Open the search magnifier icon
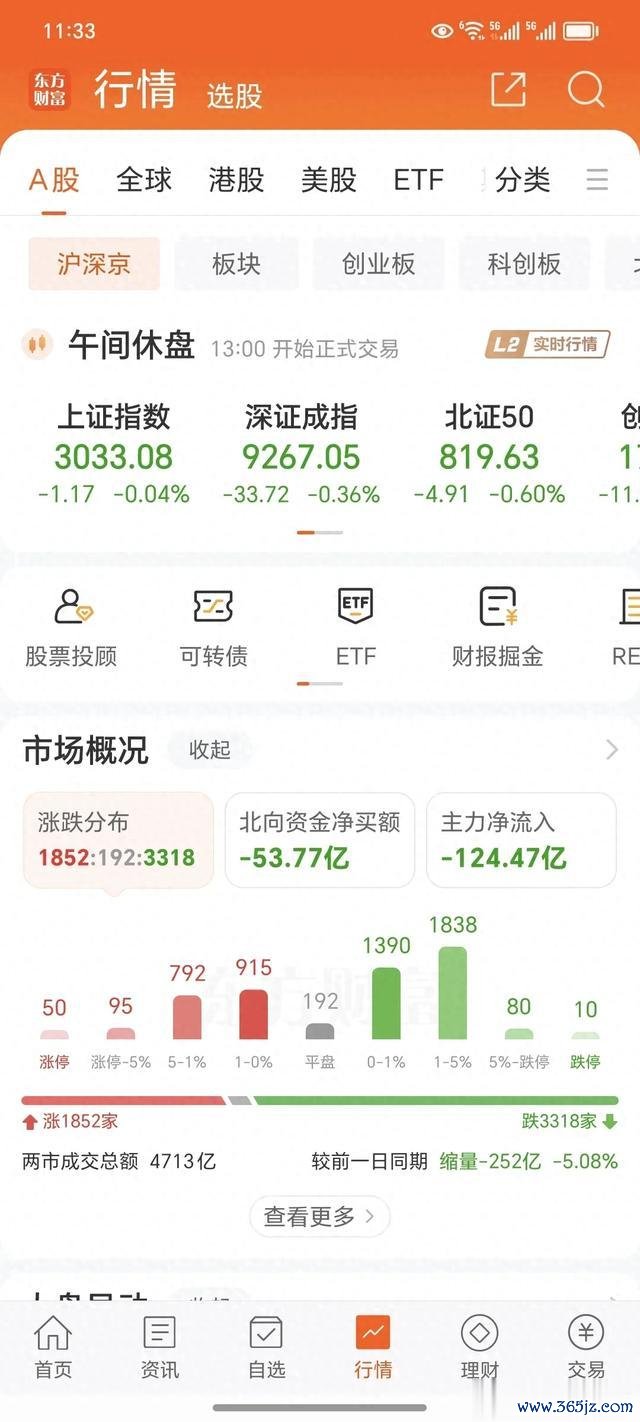The image size is (640, 1422). 586,90
